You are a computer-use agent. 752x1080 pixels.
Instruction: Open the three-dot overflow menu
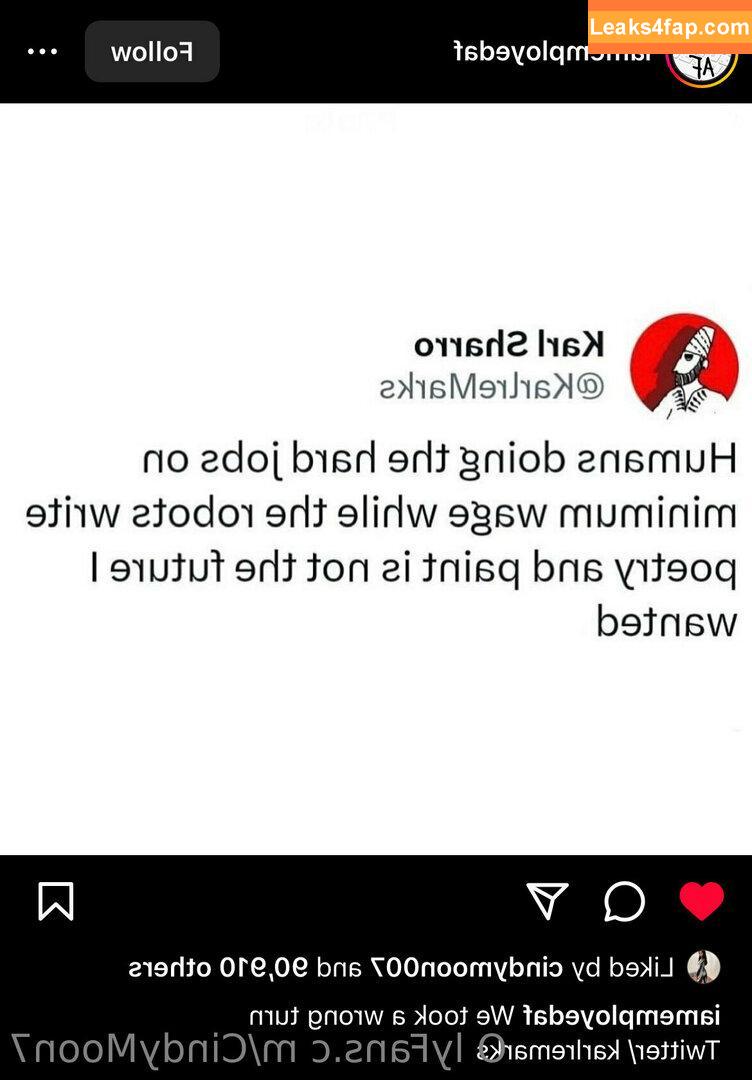point(42,52)
